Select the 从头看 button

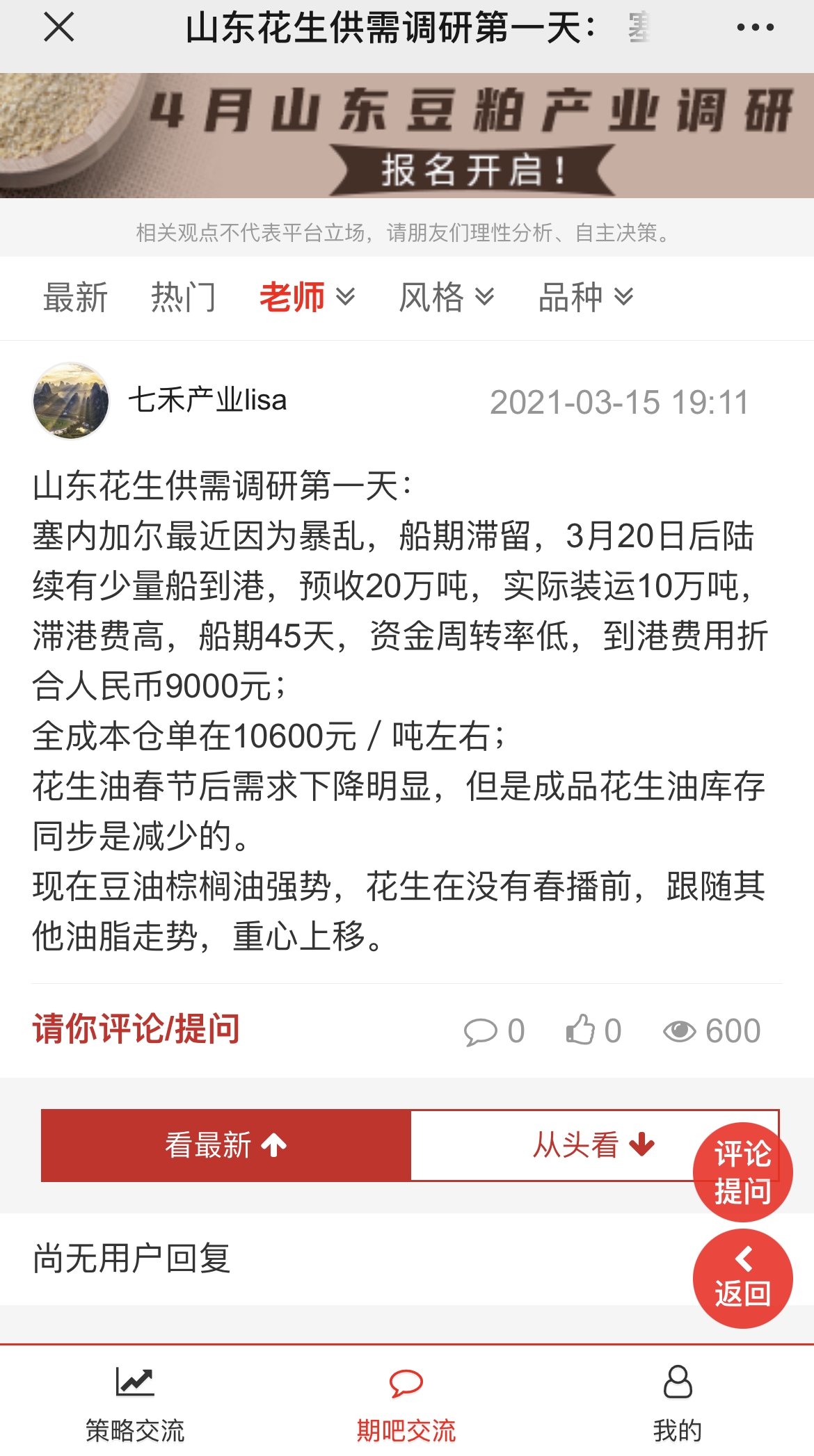595,1145
